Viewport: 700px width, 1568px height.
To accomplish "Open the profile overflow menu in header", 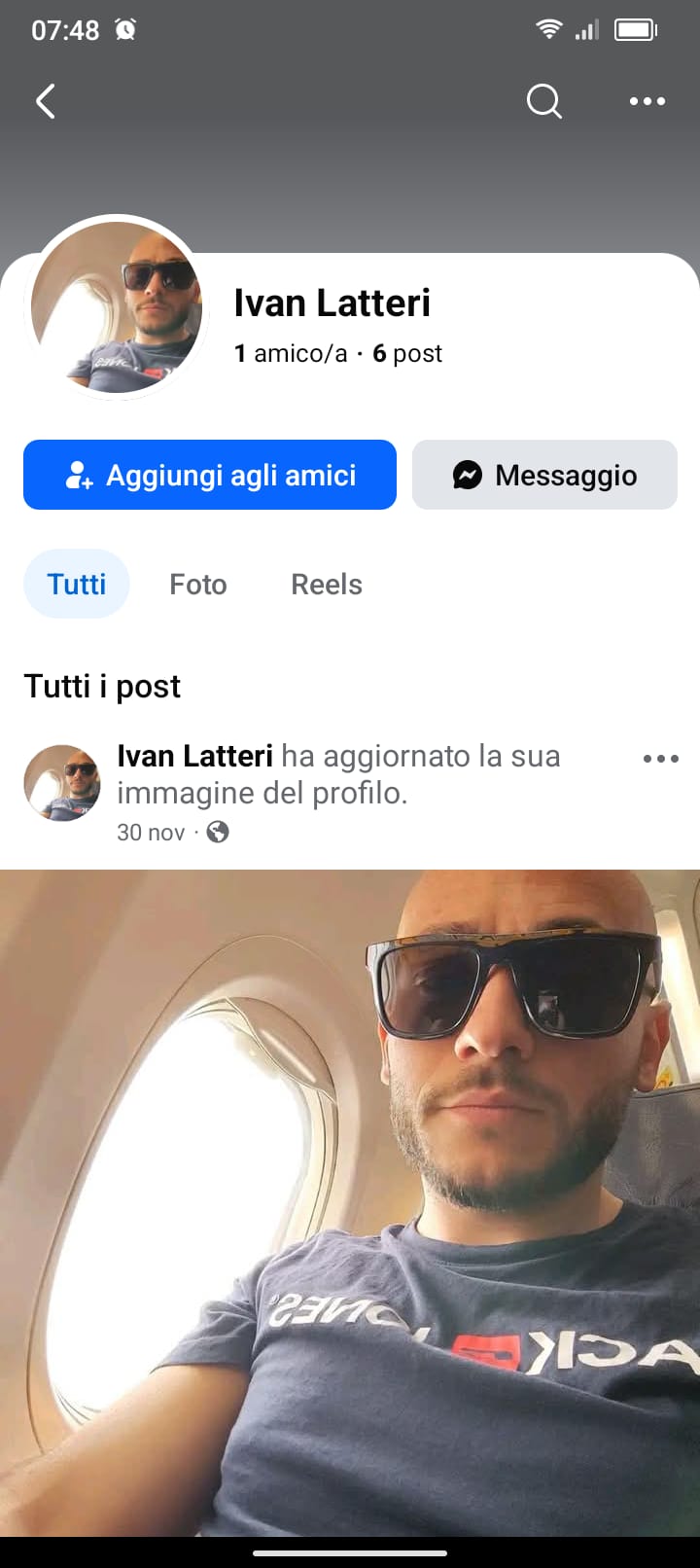I will (x=647, y=101).
